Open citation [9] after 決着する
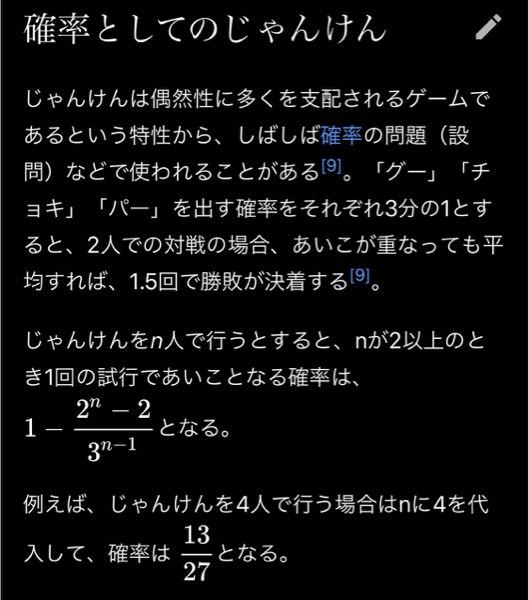The image size is (529, 600). [x=360, y=276]
